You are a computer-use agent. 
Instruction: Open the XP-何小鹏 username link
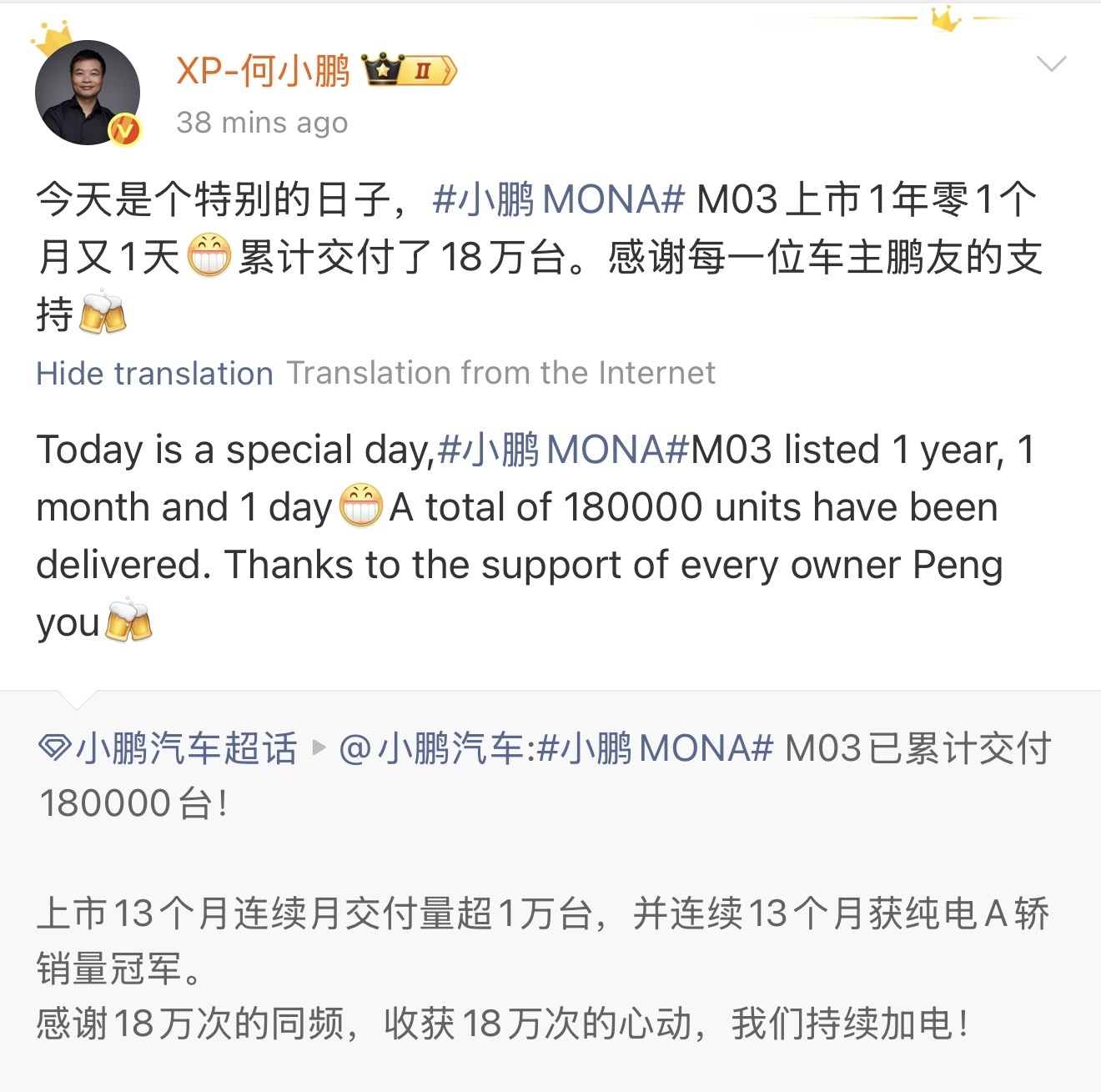[x=263, y=71]
